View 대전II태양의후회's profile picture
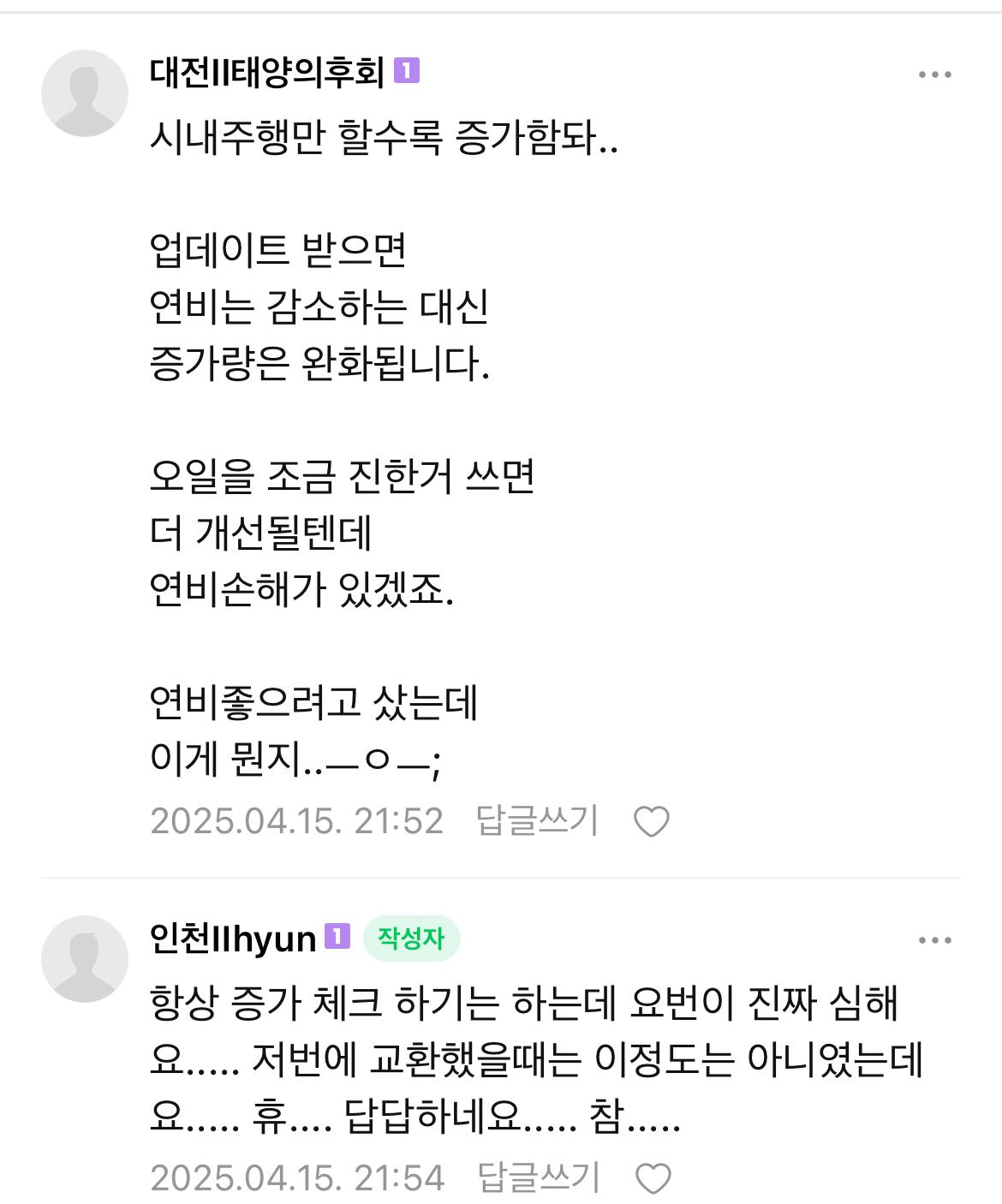This screenshot has height=1204, width=1002. point(85,93)
